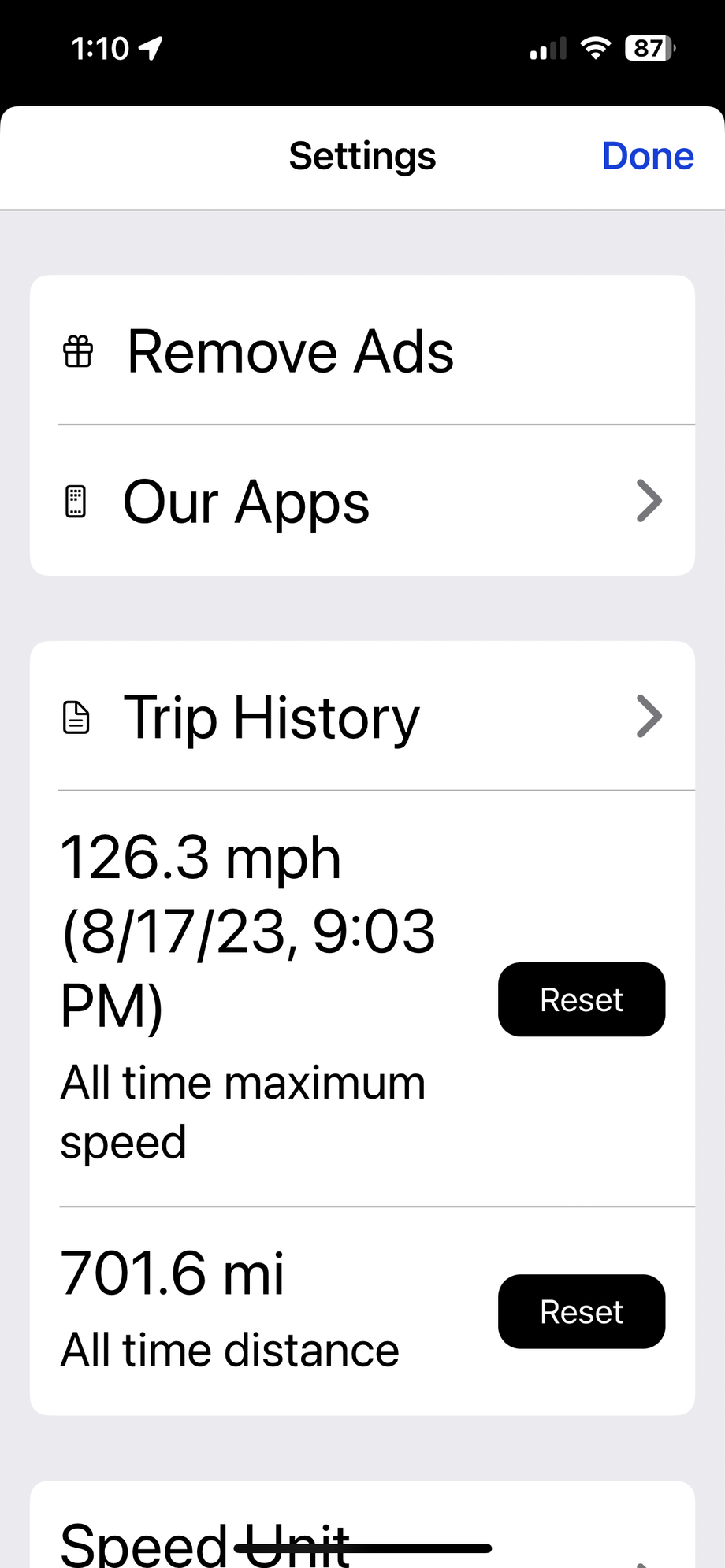Open the Remove Ads option
This screenshot has height=1568, width=725.
pyautogui.click(x=290, y=351)
